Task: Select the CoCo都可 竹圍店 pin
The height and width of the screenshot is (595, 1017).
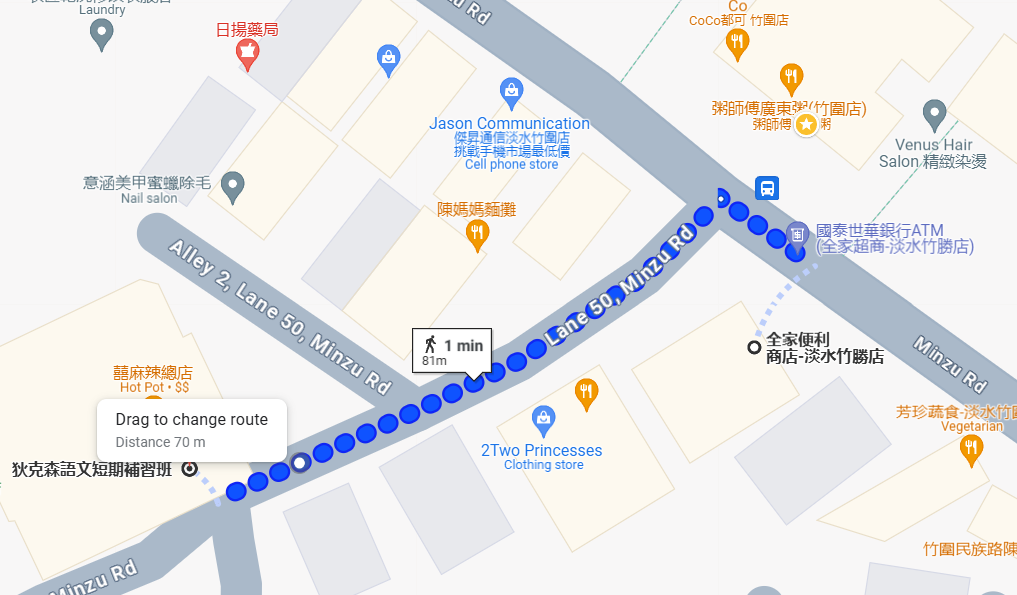Action: [738, 43]
